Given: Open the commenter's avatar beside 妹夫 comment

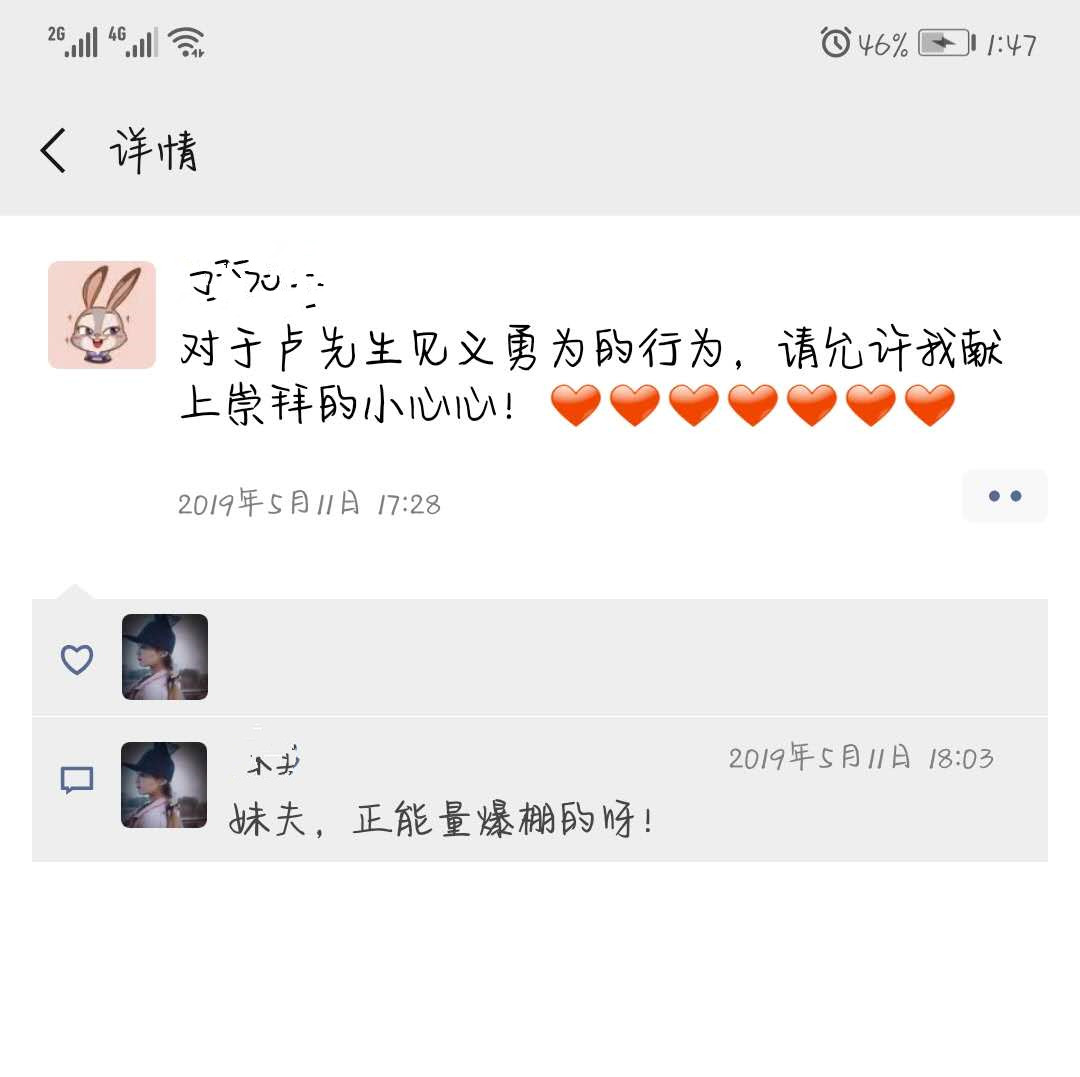Looking at the screenshot, I should point(164,785).
